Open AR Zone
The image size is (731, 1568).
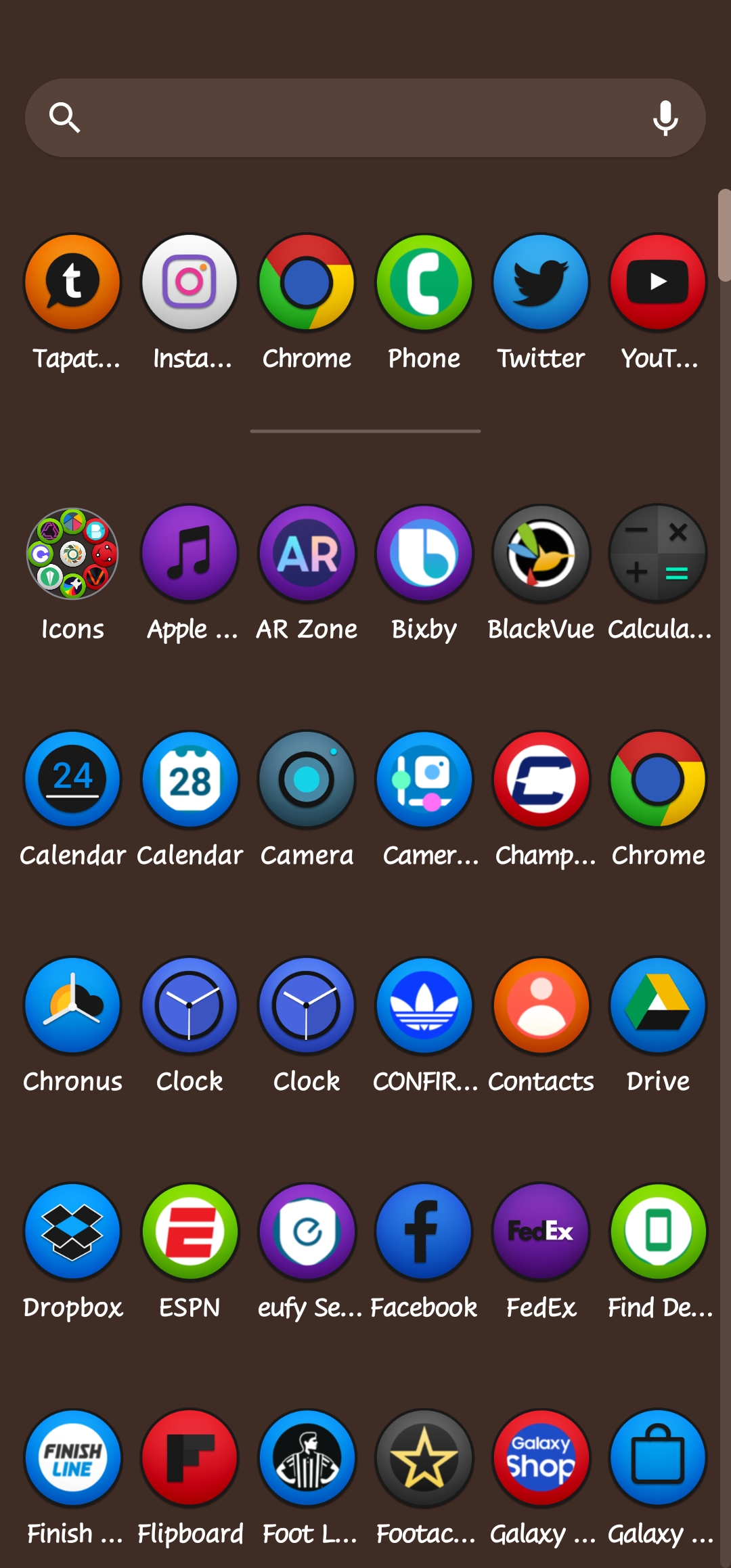point(307,554)
